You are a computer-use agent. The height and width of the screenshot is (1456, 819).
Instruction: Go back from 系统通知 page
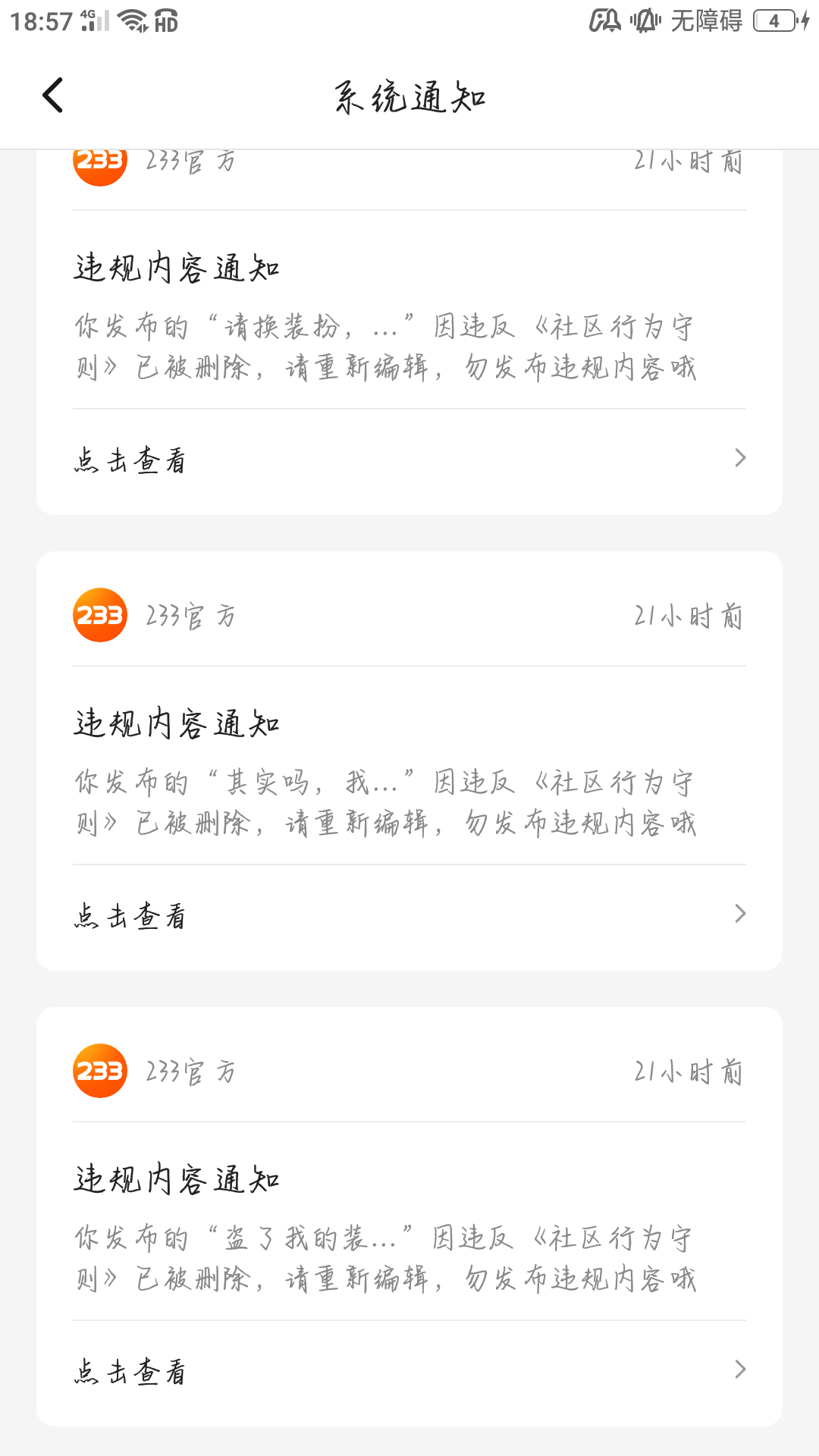coord(52,96)
